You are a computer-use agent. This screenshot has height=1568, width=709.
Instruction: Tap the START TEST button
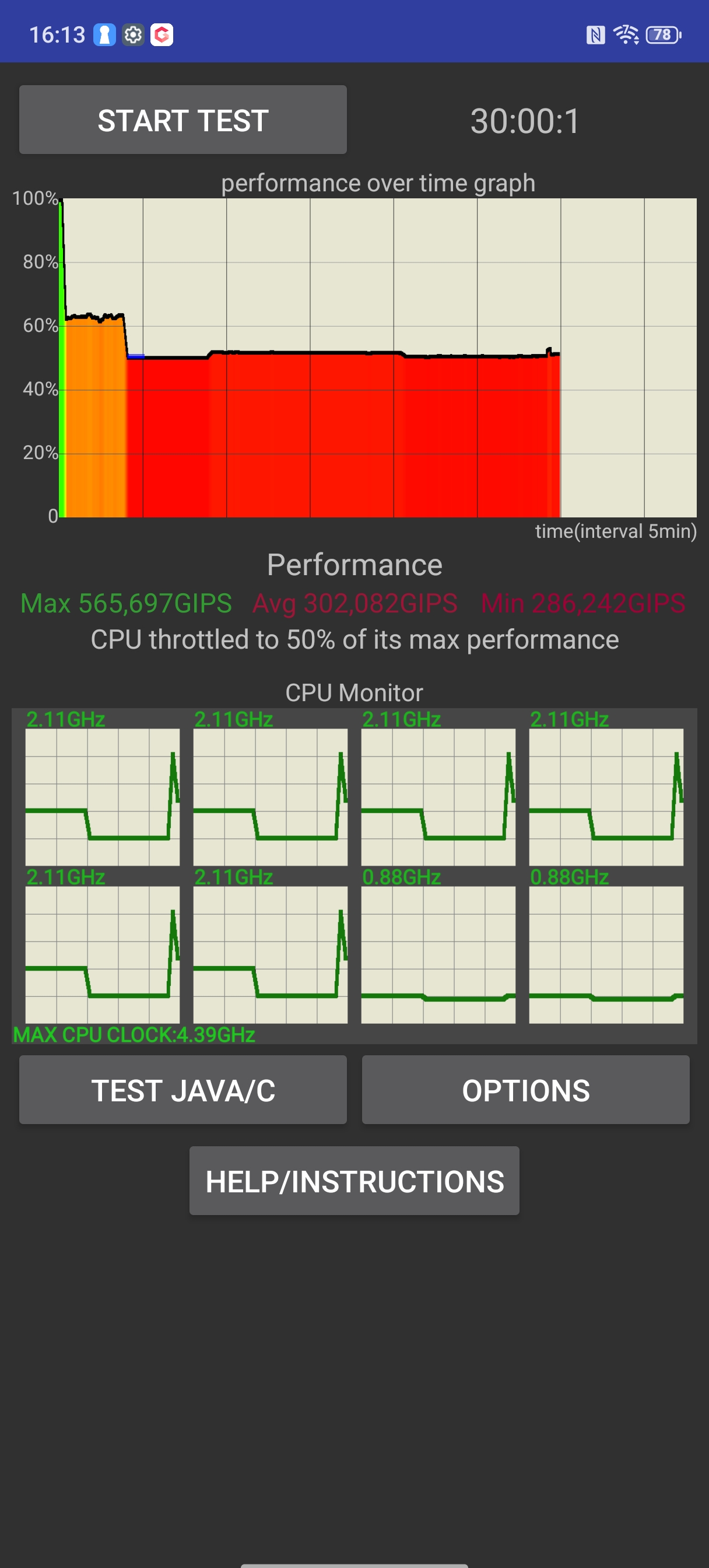(182, 120)
